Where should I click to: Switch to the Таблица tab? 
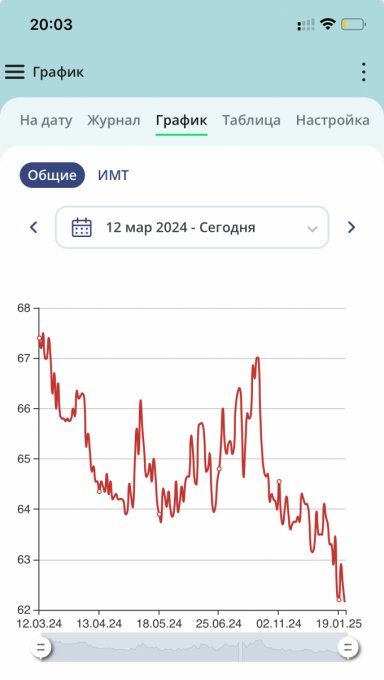coord(251,120)
